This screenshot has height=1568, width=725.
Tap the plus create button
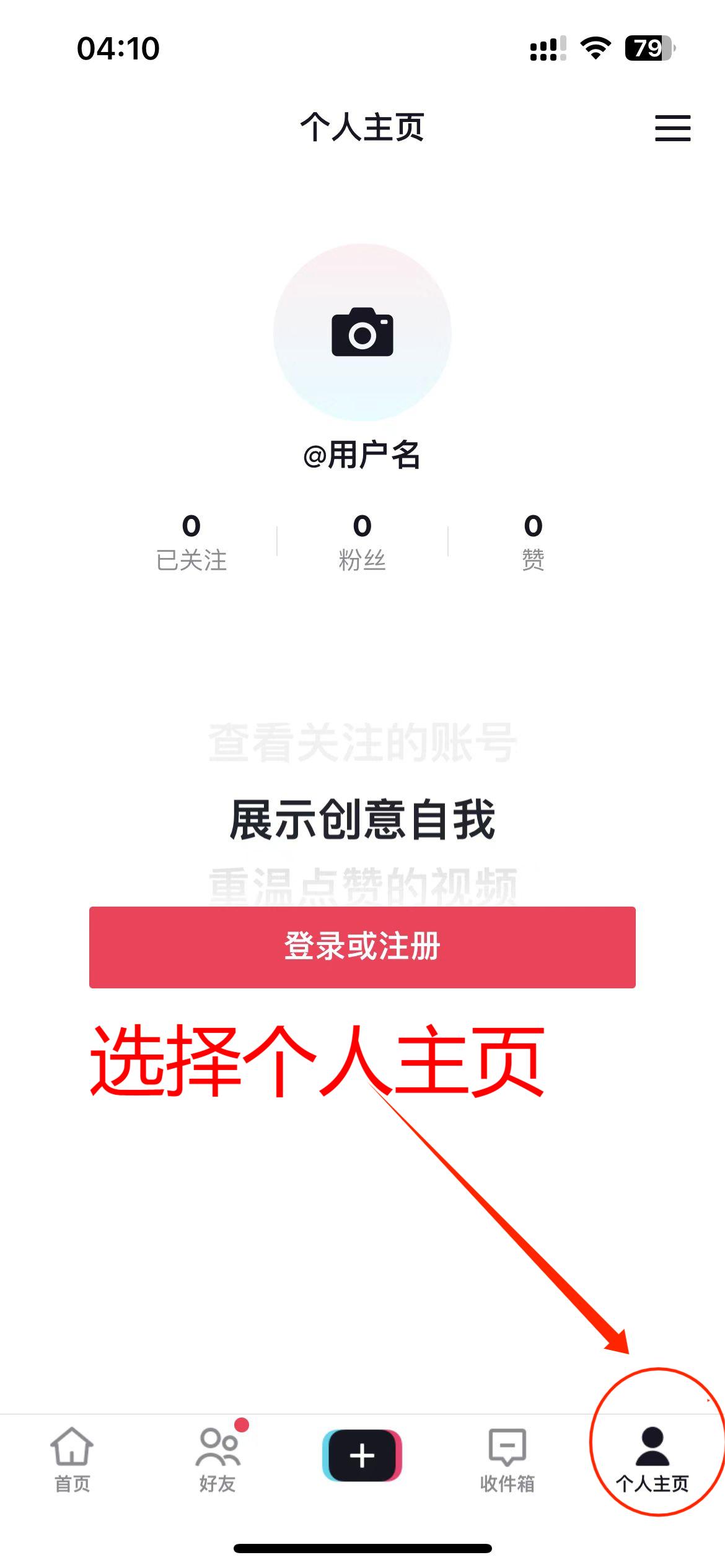[362, 1455]
